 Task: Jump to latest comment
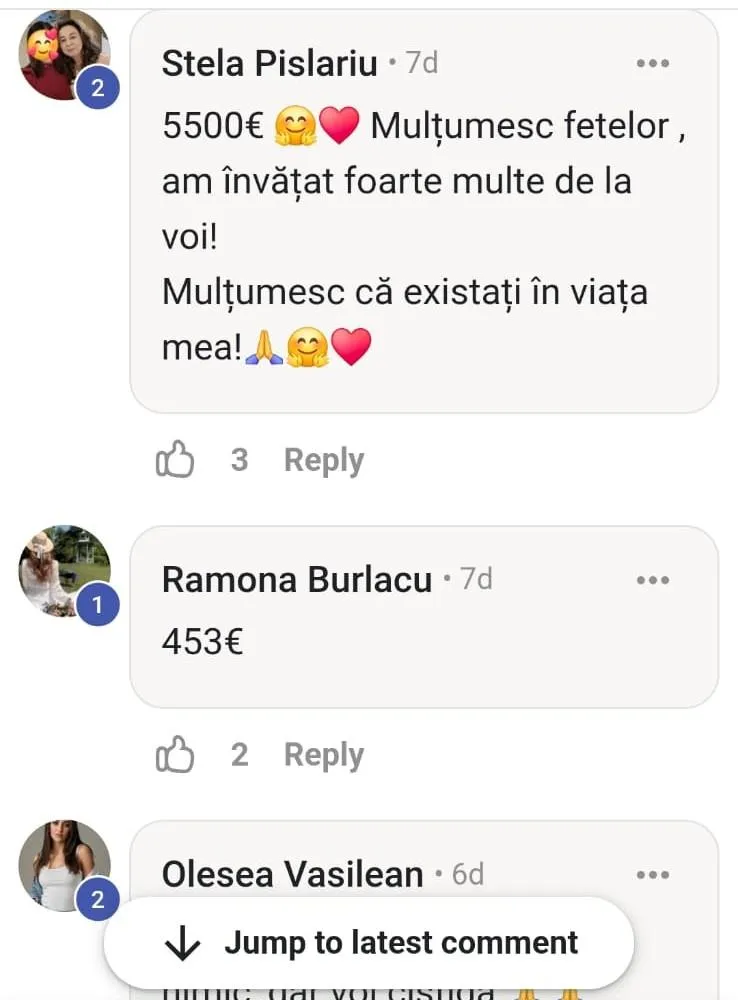368,943
